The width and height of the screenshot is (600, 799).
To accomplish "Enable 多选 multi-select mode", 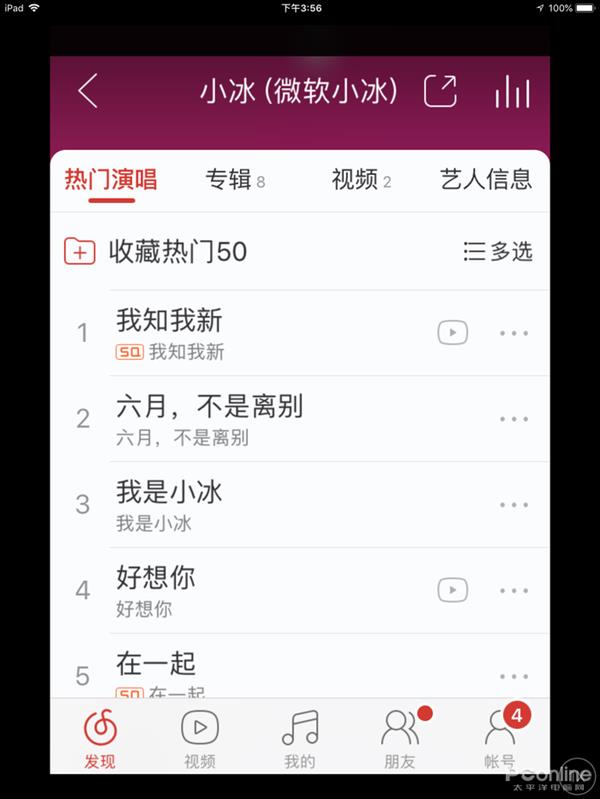I will 498,251.
